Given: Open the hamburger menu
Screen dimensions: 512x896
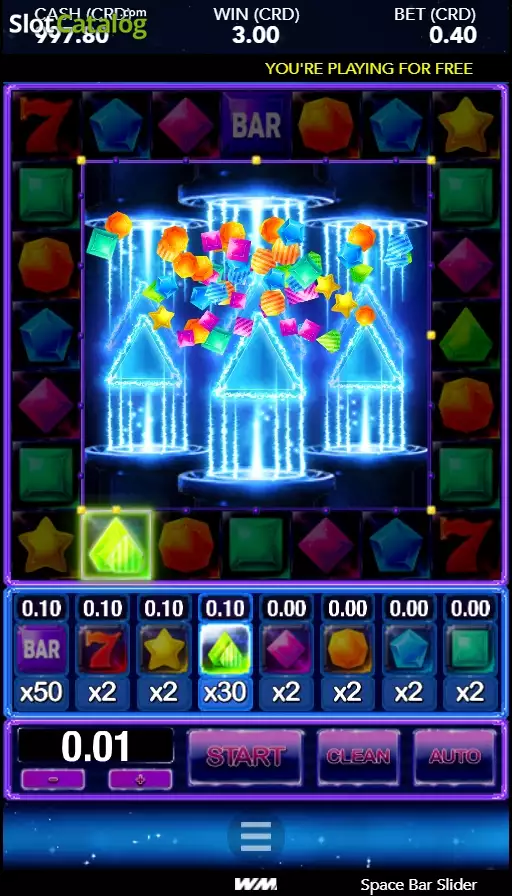Looking at the screenshot, I should coord(256,837).
